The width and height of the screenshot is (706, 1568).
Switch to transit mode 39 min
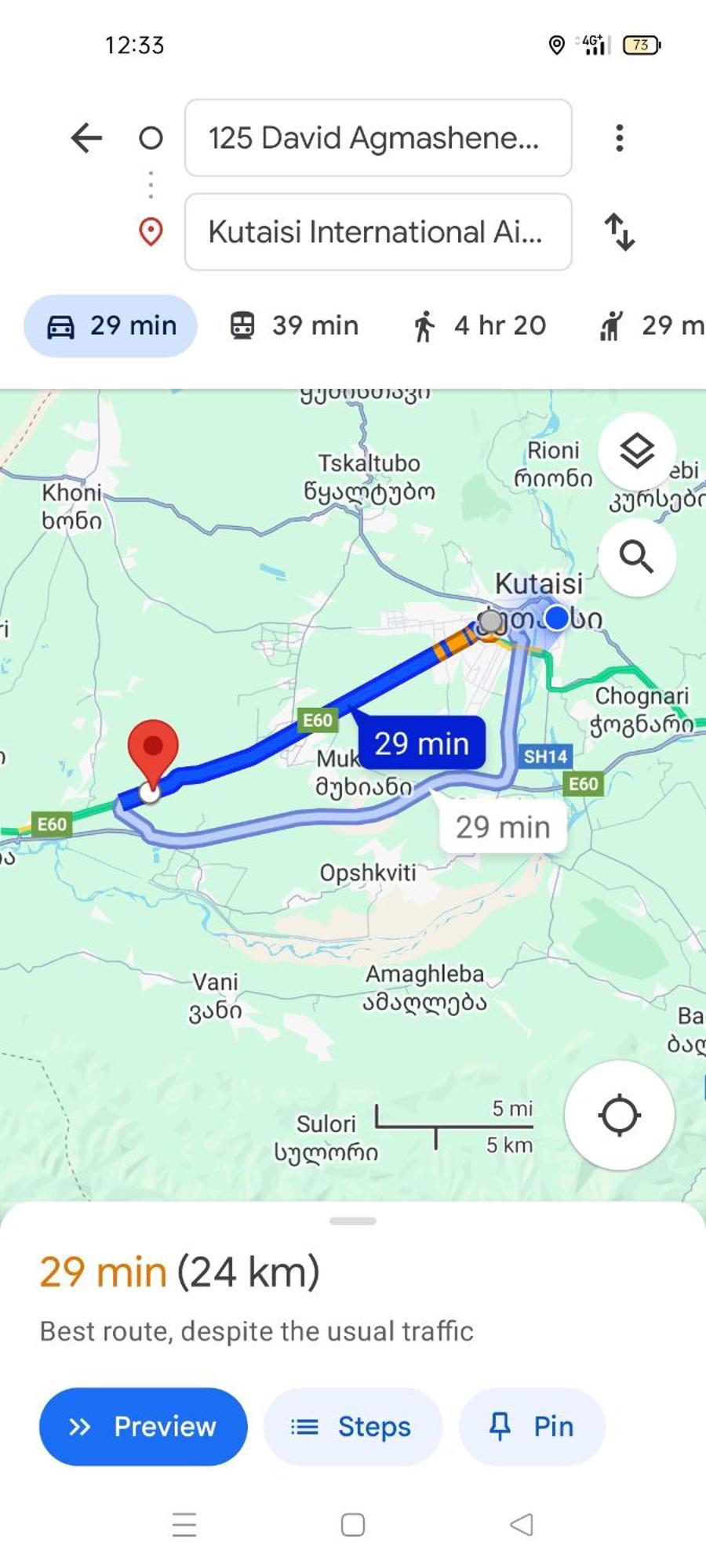[294, 325]
